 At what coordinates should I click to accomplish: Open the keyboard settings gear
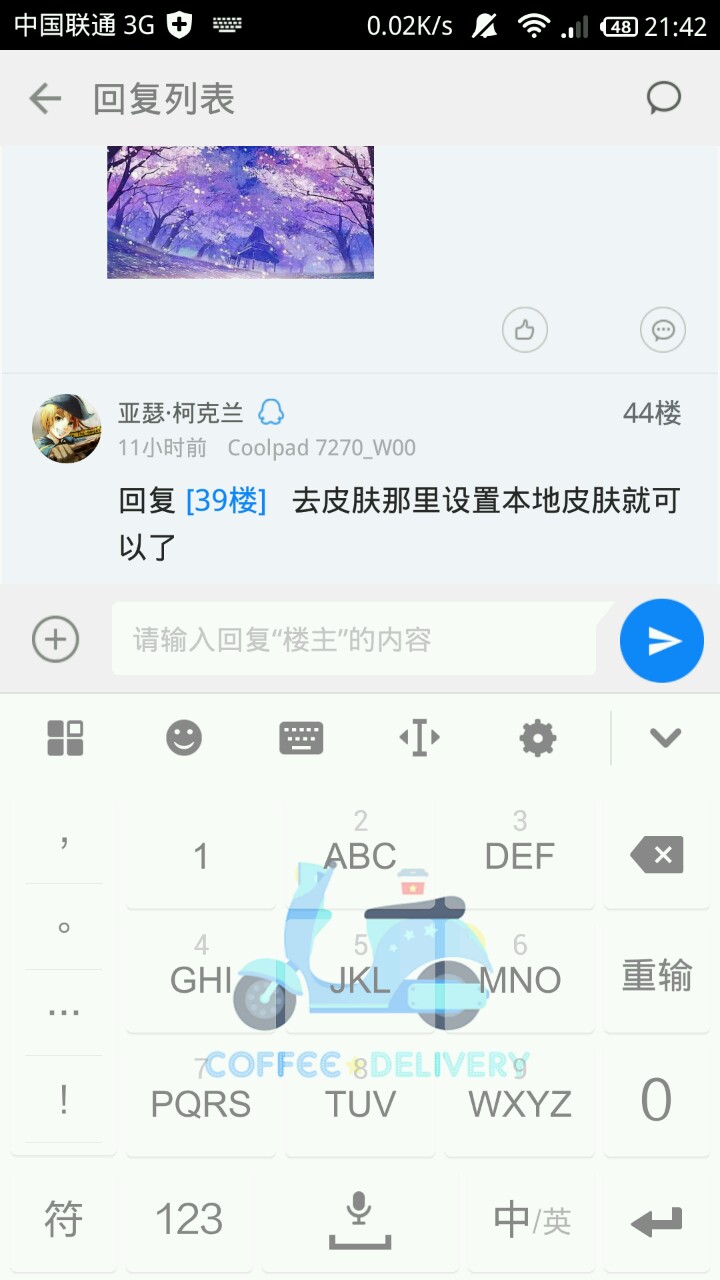tap(538, 739)
